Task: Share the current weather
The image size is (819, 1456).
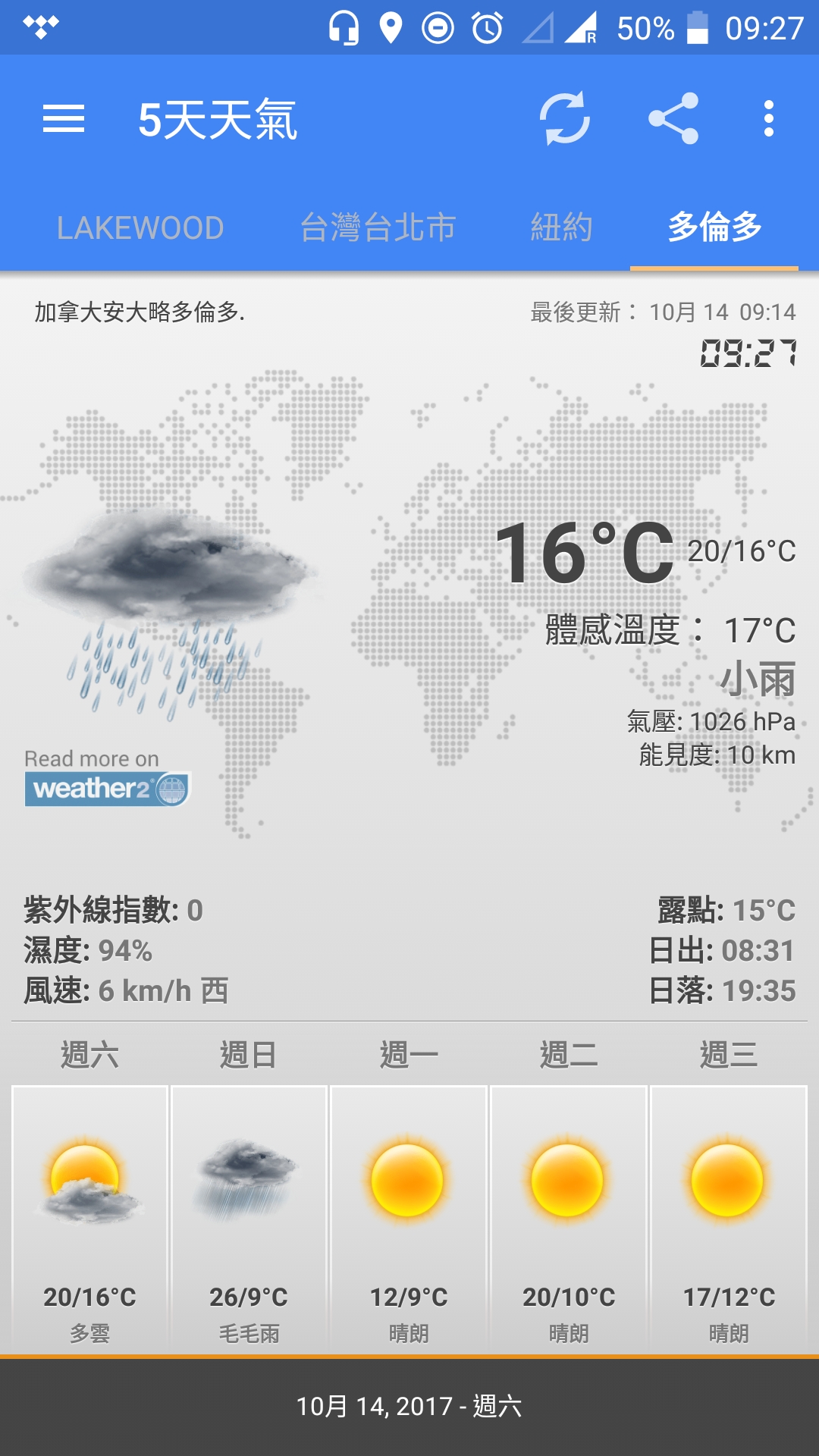Action: pos(673,118)
